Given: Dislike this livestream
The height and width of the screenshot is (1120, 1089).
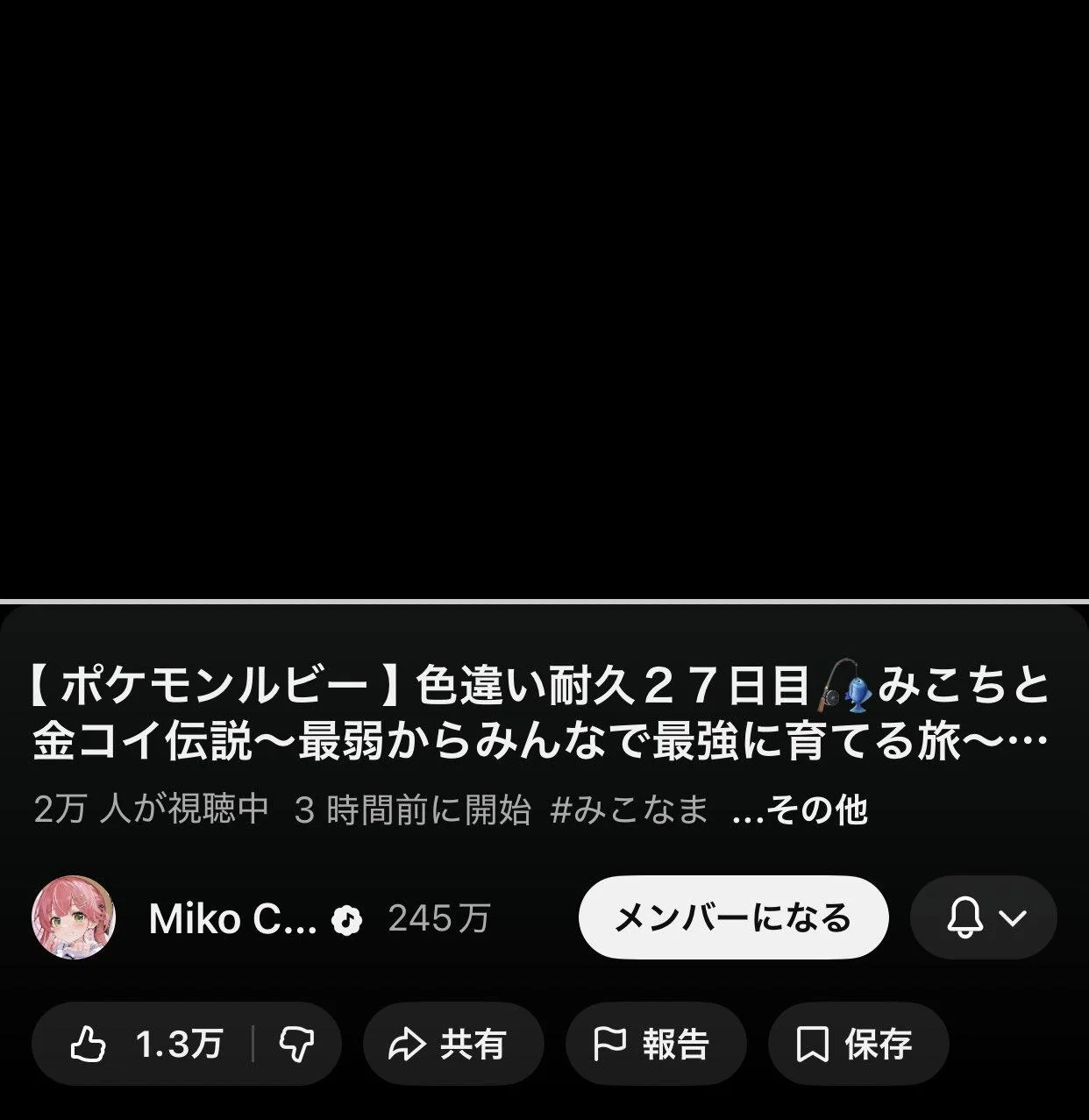Looking at the screenshot, I should pos(296,1044).
